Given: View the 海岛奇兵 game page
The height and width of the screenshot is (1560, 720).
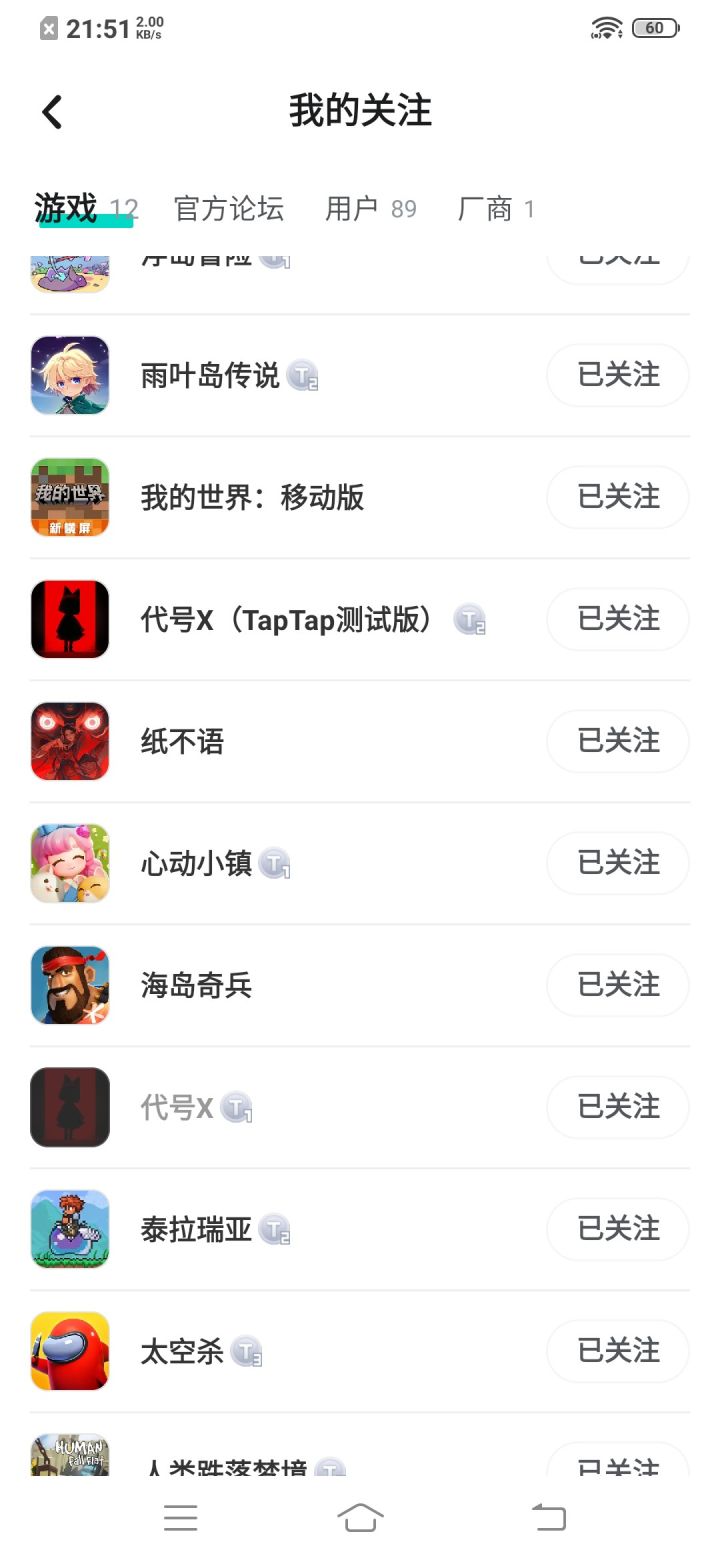Looking at the screenshot, I should pyautogui.click(x=196, y=986).
